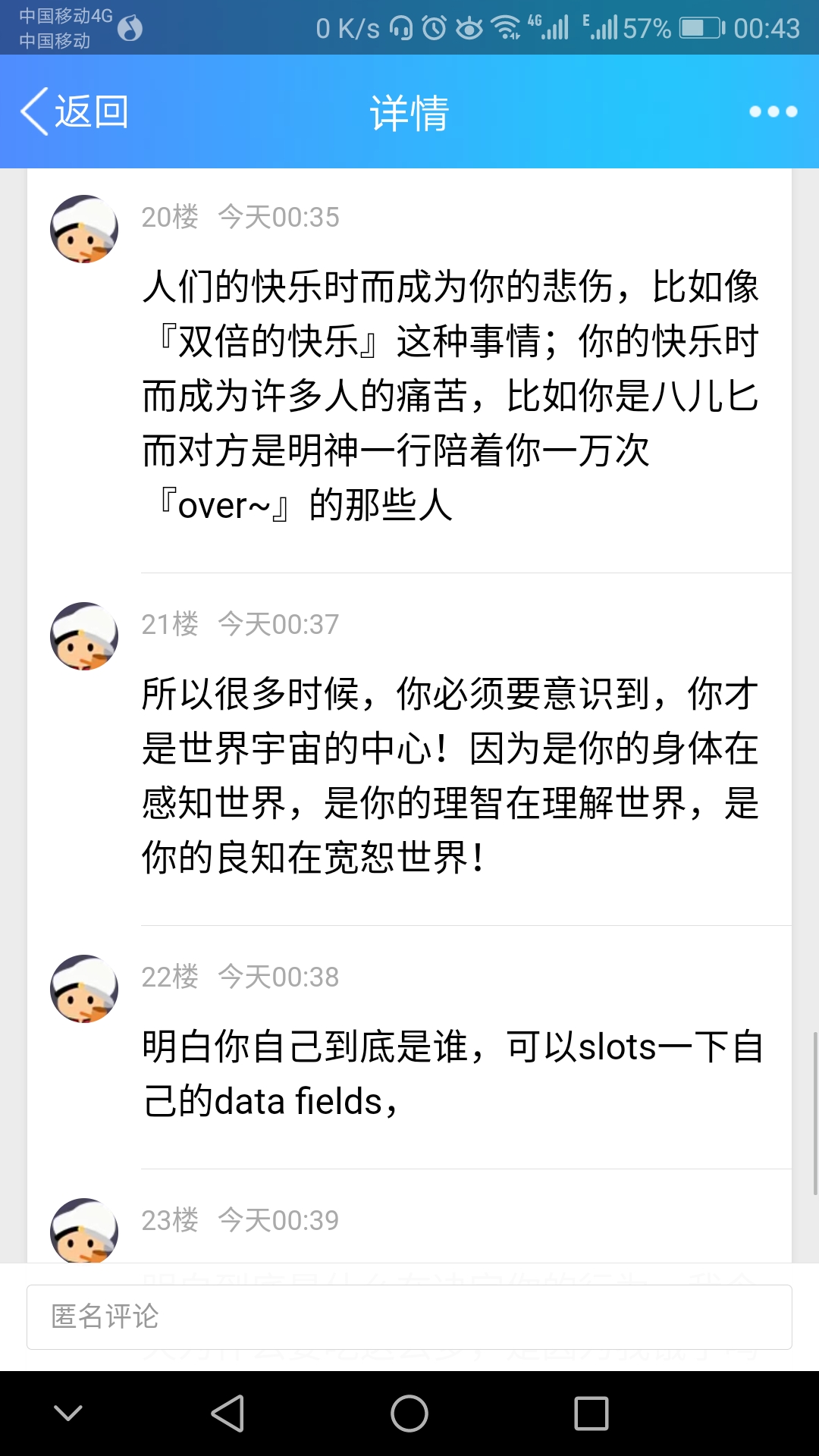
Task: Go back using the 返回 button
Action: click(74, 112)
